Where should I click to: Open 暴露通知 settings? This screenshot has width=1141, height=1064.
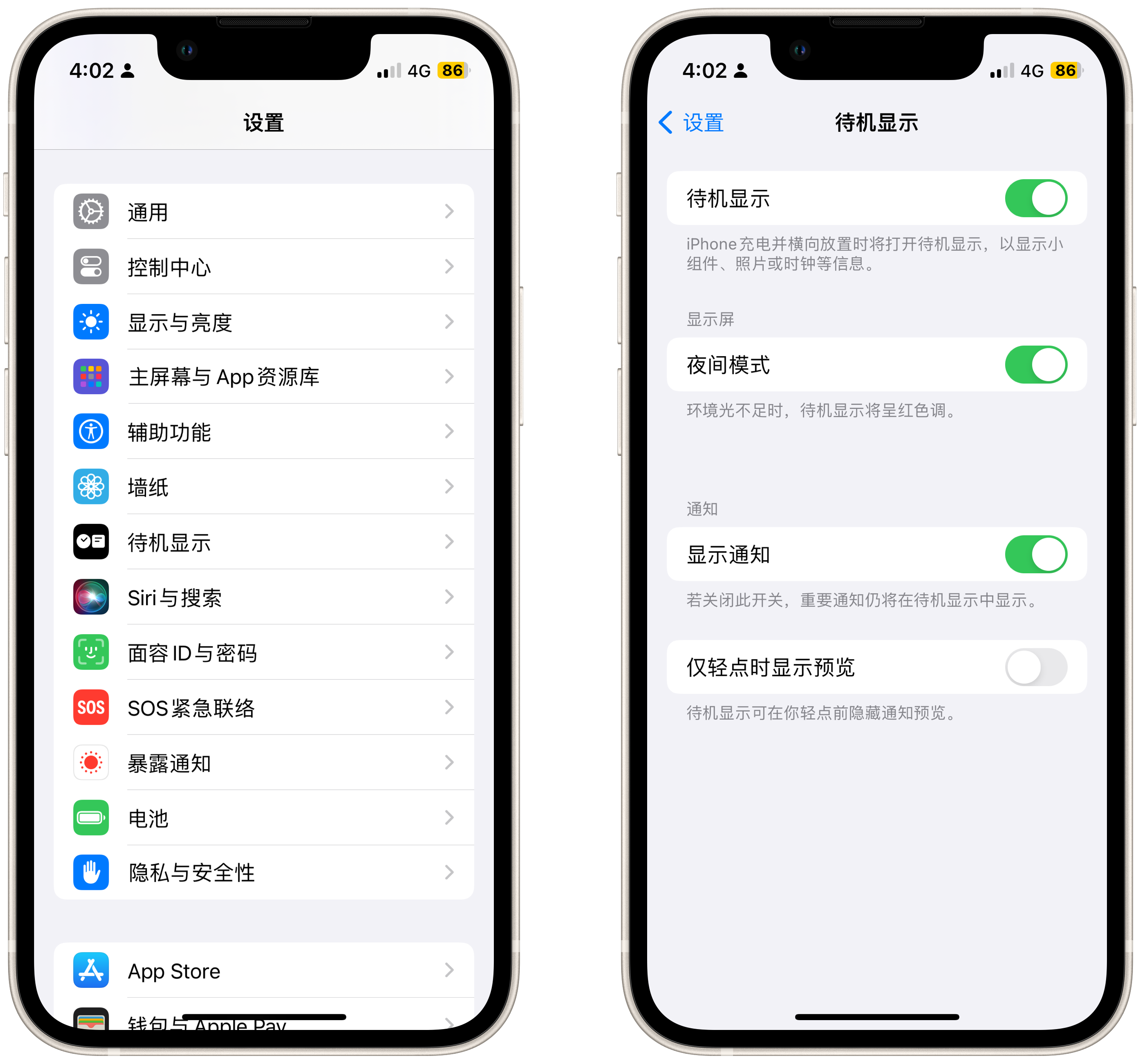click(x=264, y=763)
